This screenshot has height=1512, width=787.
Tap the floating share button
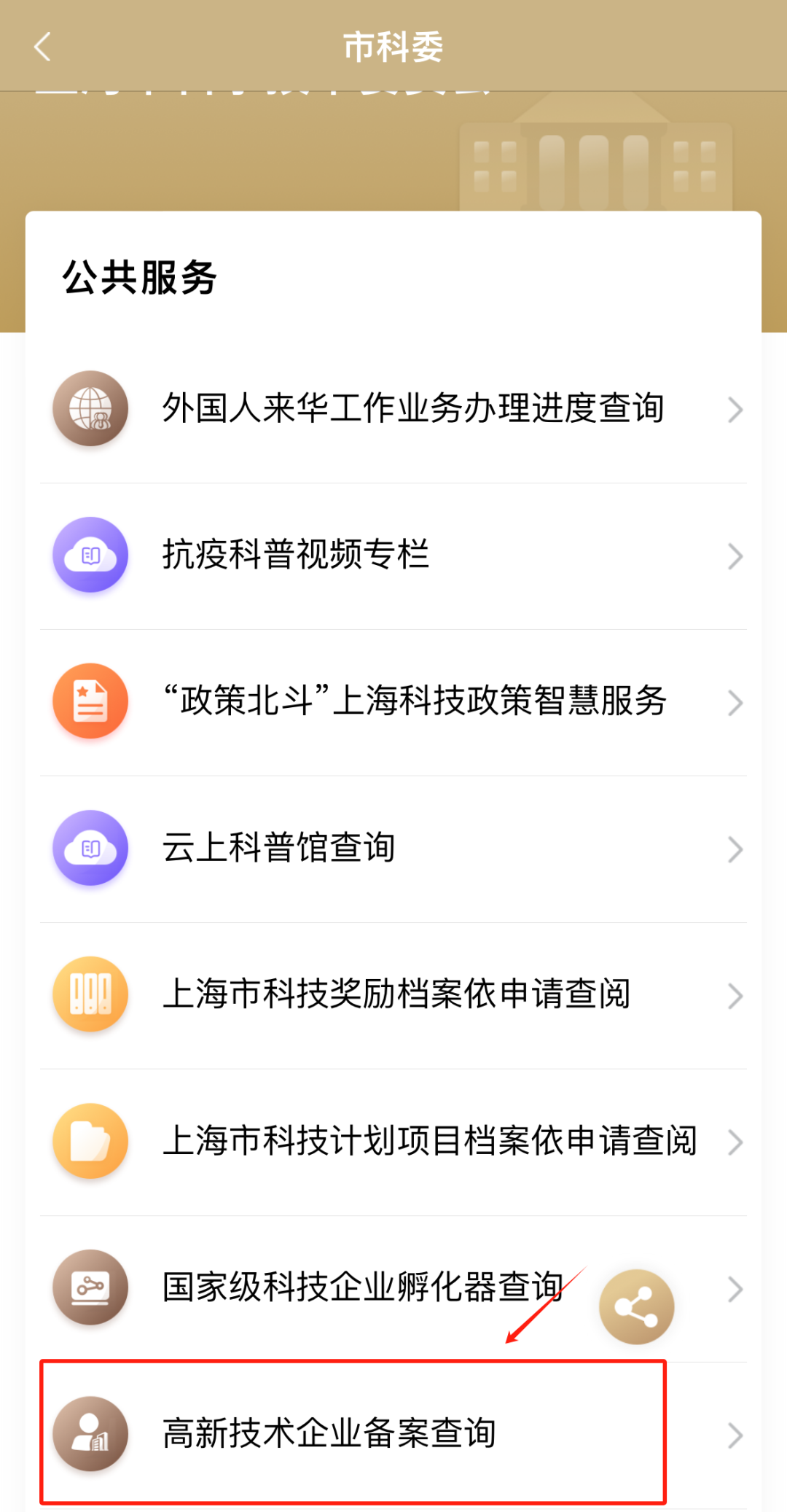pos(636,1307)
